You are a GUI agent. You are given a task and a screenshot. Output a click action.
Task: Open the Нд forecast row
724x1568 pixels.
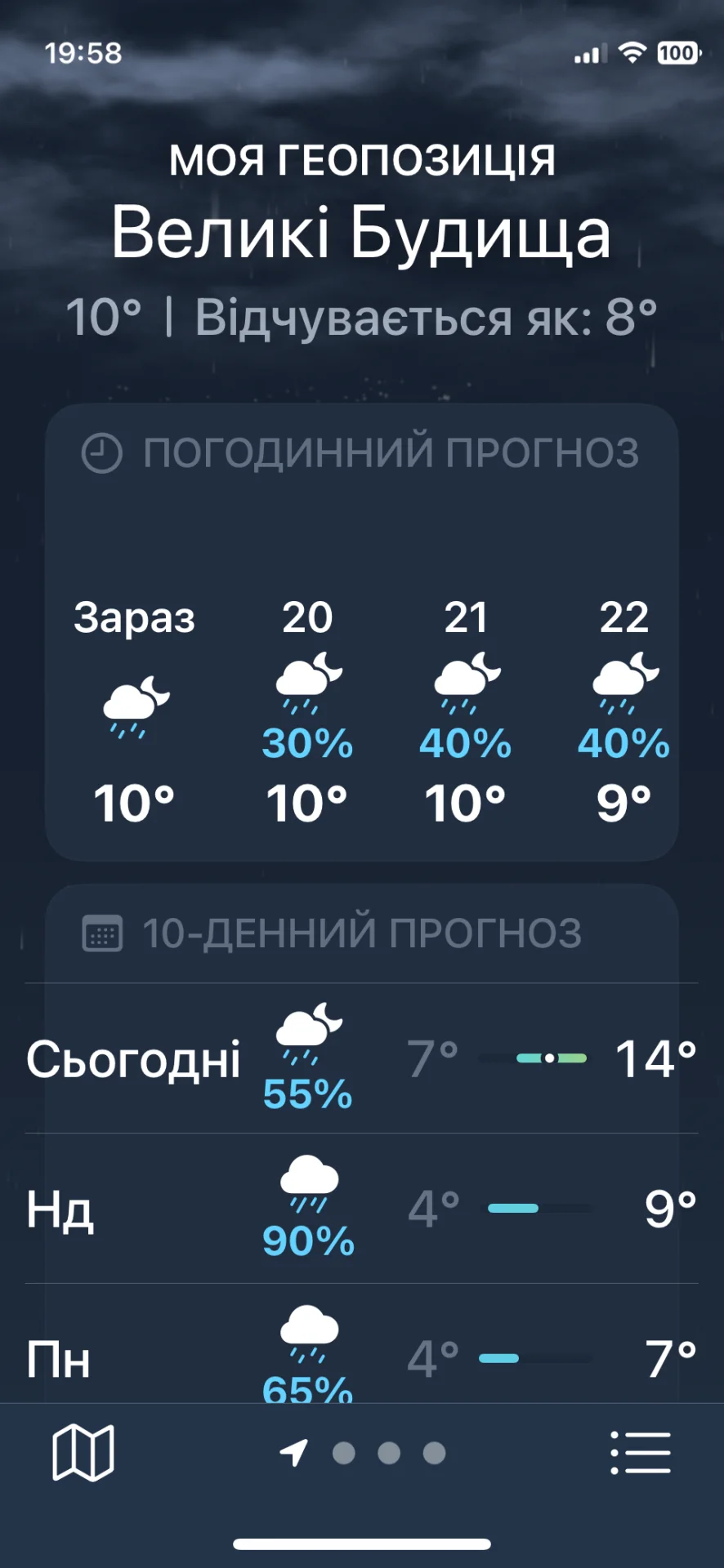coord(361,1209)
